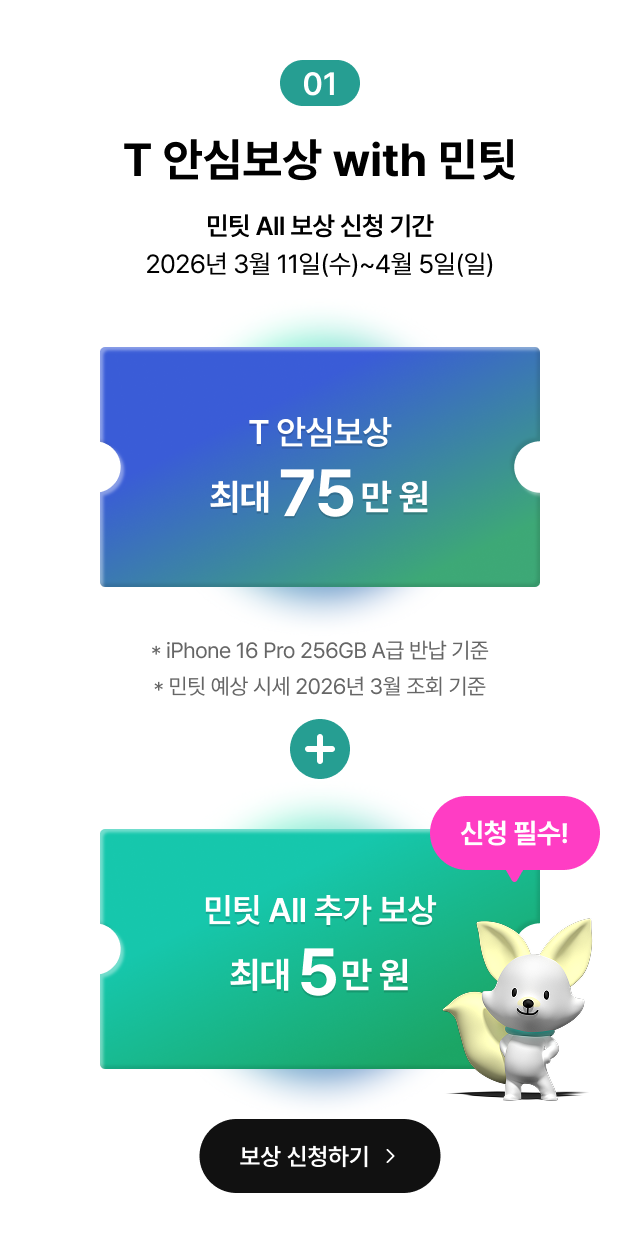Tap the 보상 신청하기 button

pyautogui.click(x=320, y=1156)
